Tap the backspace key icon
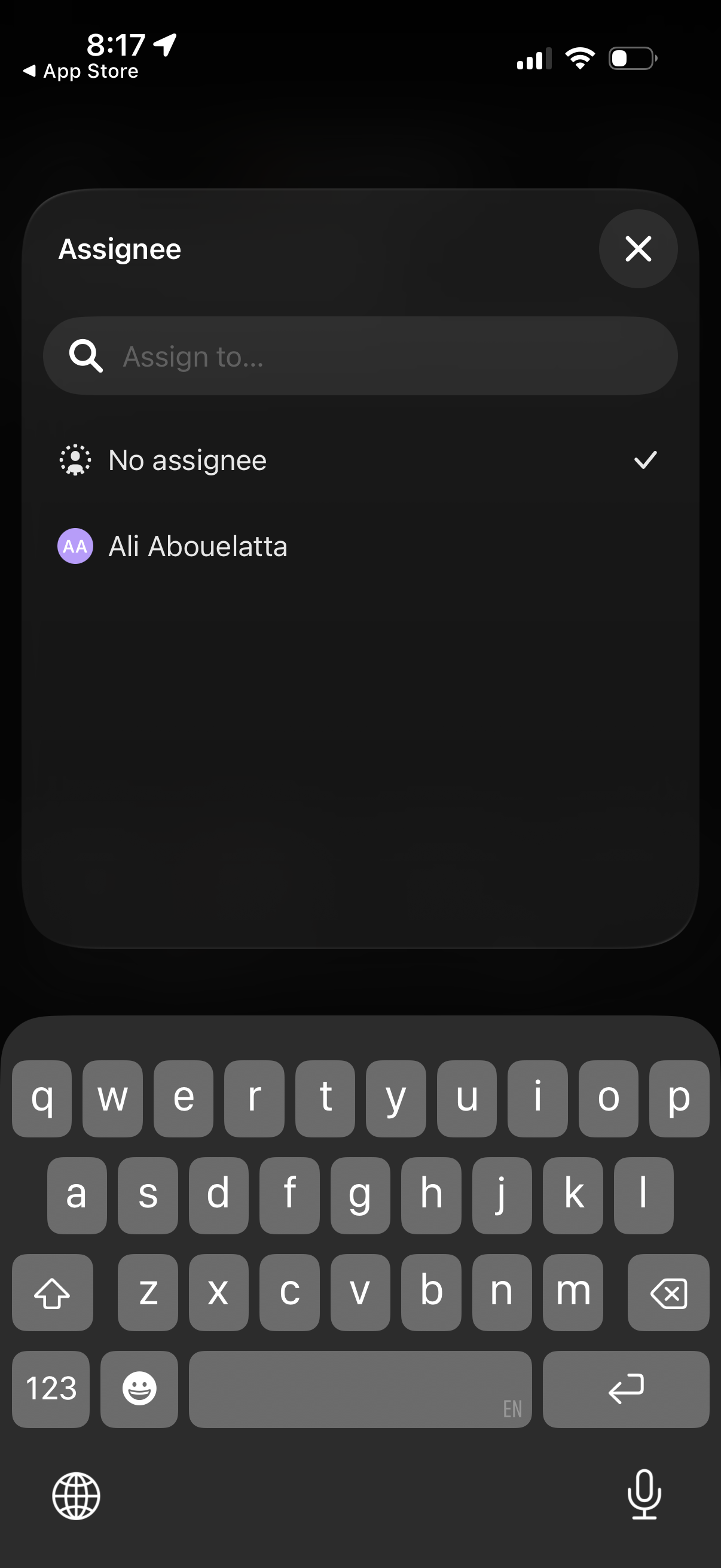Screen dimensions: 721x1568 668,1292
